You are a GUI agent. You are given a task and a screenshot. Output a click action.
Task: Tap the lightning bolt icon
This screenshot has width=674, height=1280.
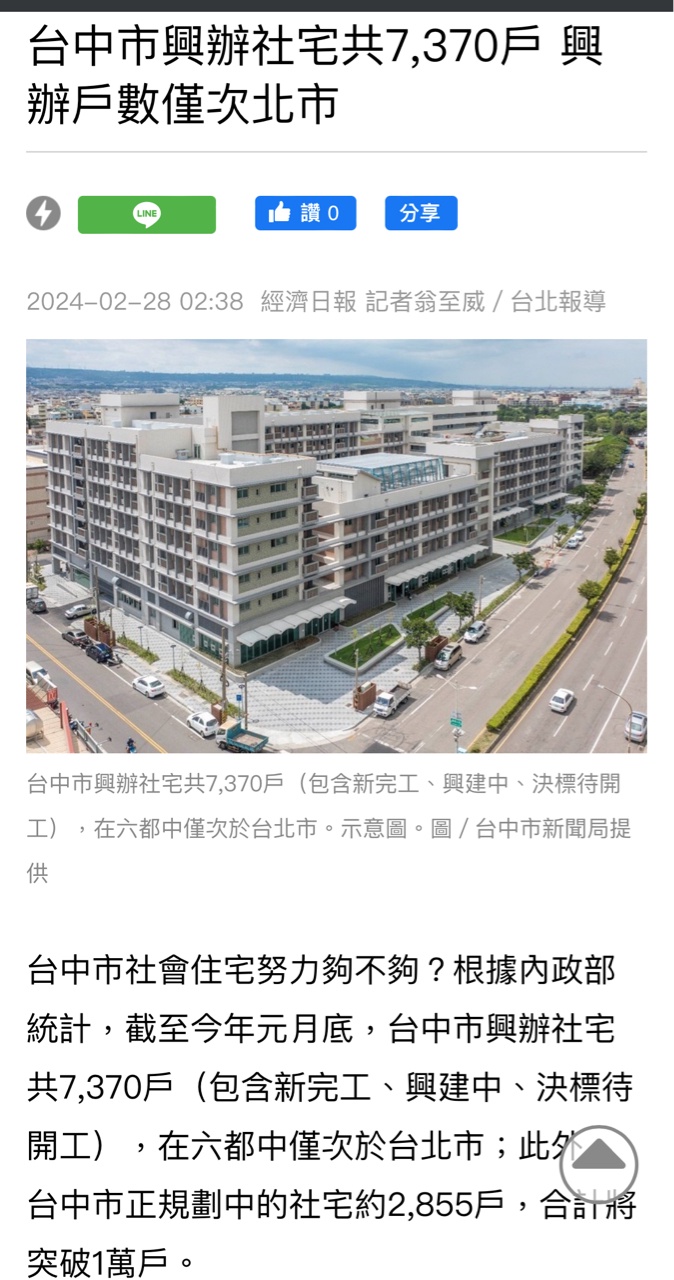pyautogui.click(x=43, y=213)
